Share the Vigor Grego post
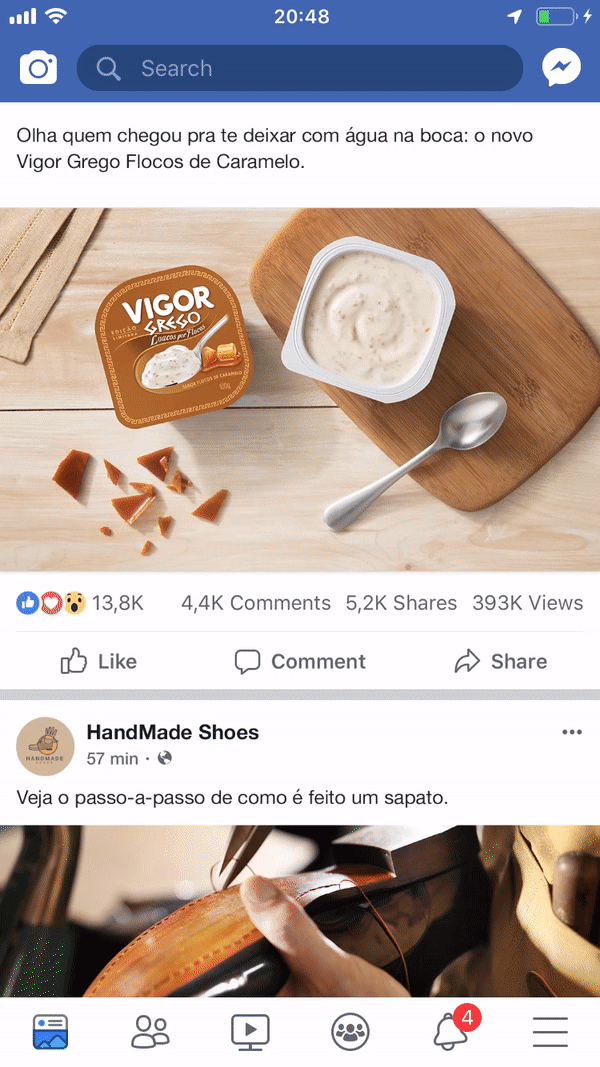The image size is (600, 1067). tap(500, 661)
